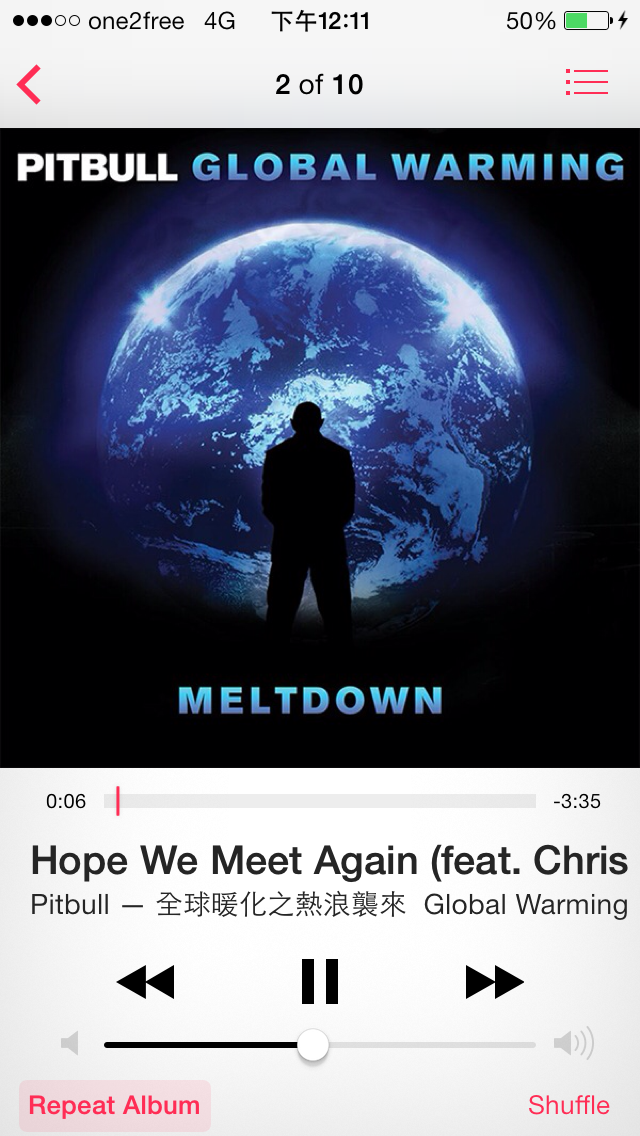Screen dimensions: 640x1136
Task: Tap the Global Warming album artwork
Action: tap(320, 448)
